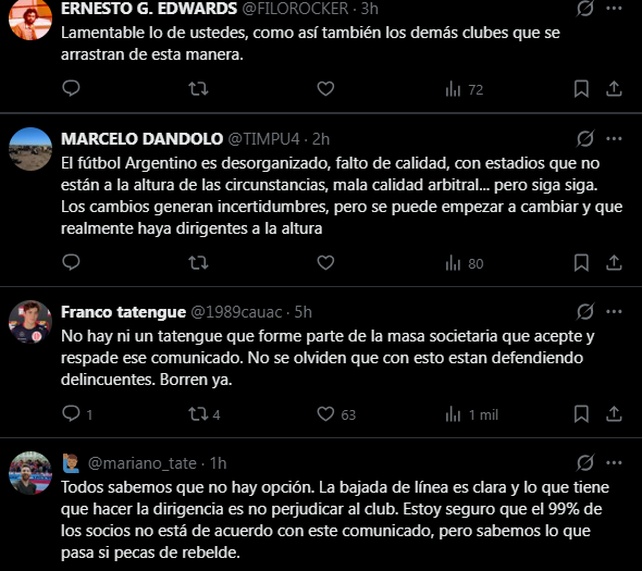View analytics of Franco tatengue's tweet
The width and height of the screenshot is (642, 571).
click(453, 414)
